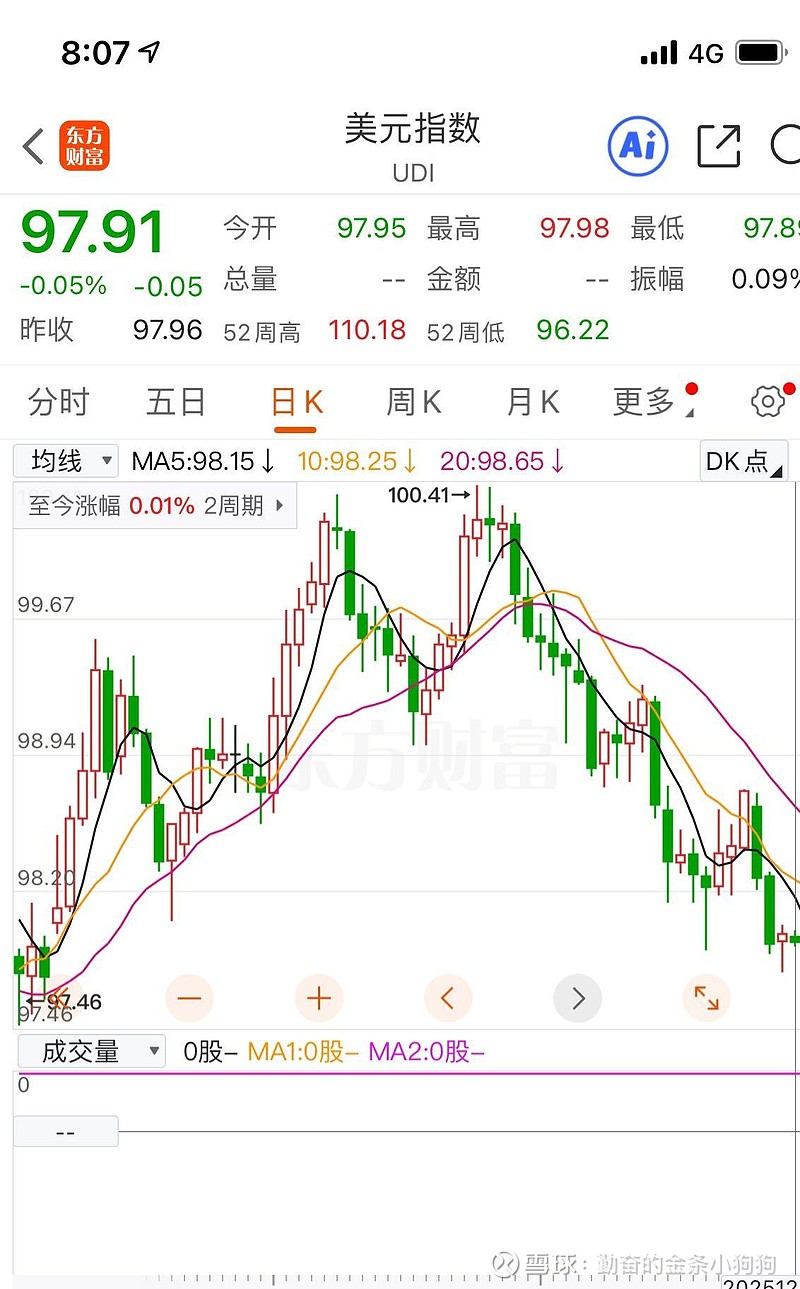Screen dimensions: 800x1289
Task: Show earlier data with the left chart arrow
Action: [448, 997]
